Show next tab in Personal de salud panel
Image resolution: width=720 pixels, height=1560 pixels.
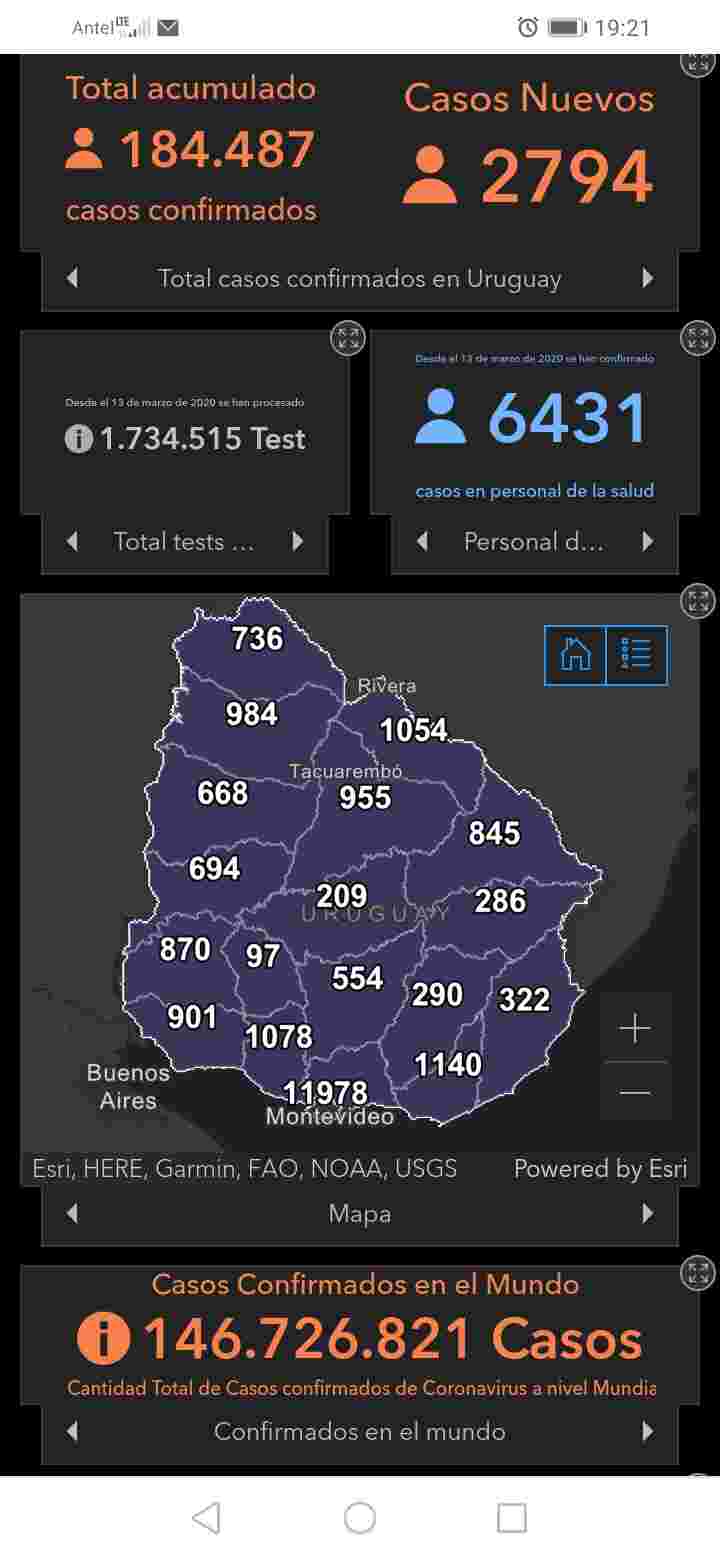pyautogui.click(x=648, y=542)
